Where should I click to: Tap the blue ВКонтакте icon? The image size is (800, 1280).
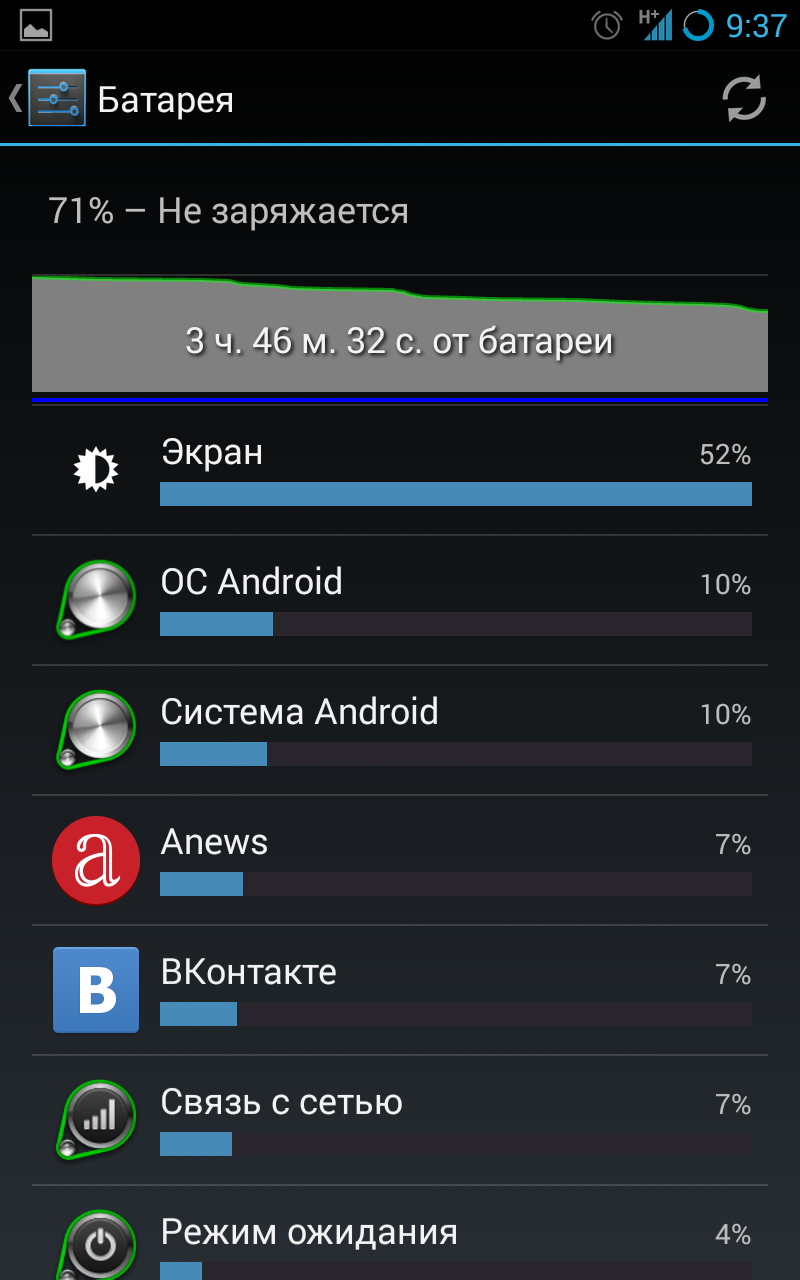pos(95,990)
